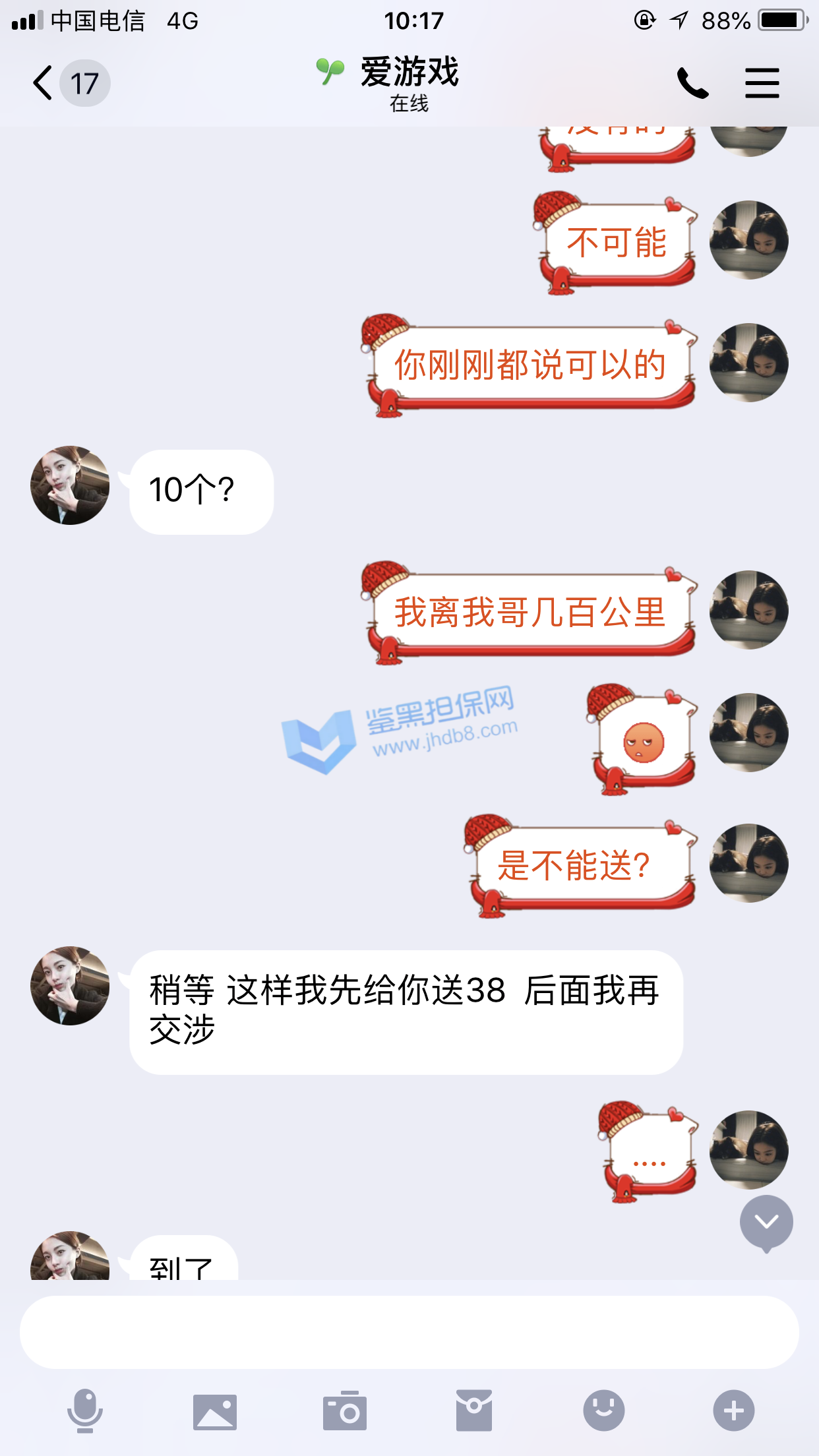Open the chat settings menu
This screenshot has width=819, height=1456.
click(762, 83)
